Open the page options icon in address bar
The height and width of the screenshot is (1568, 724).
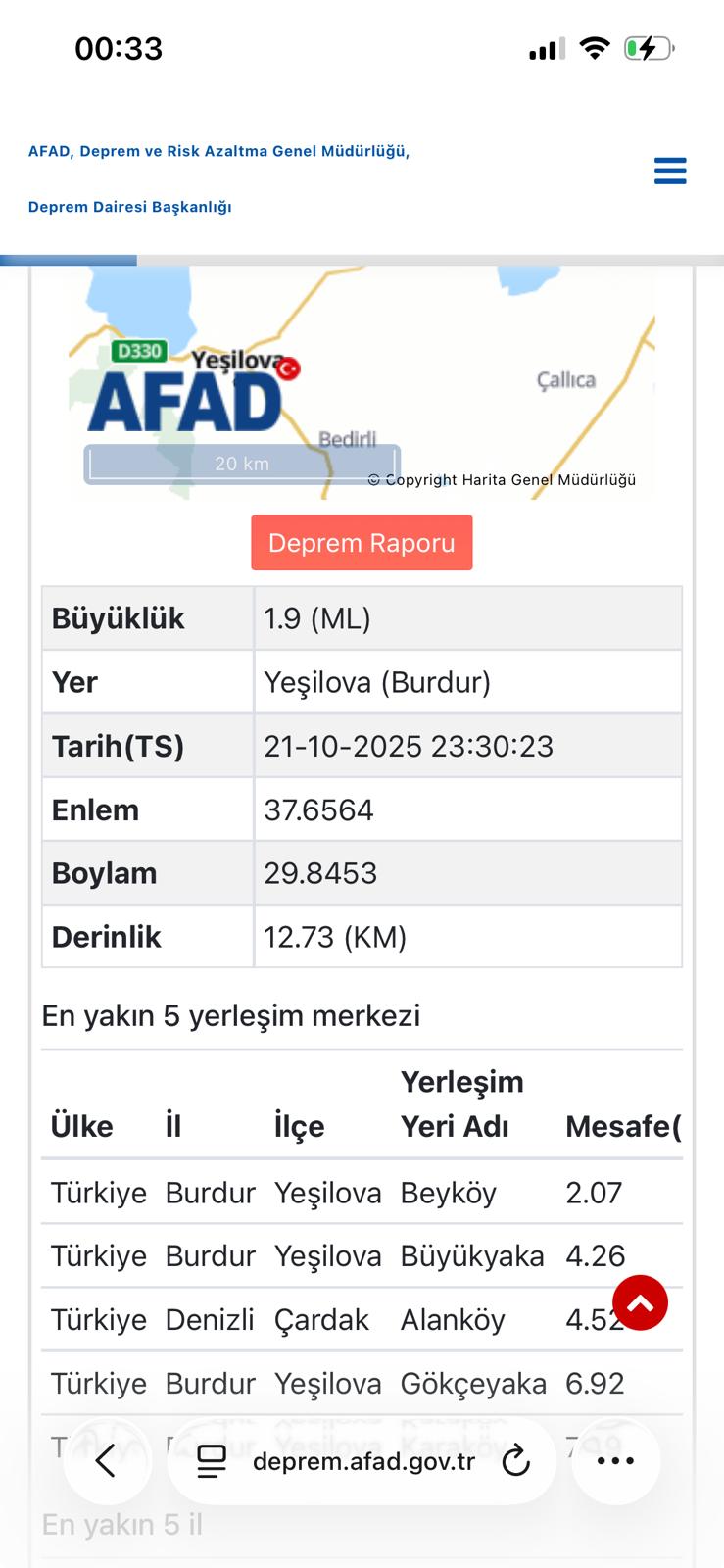pyautogui.click(x=212, y=1461)
